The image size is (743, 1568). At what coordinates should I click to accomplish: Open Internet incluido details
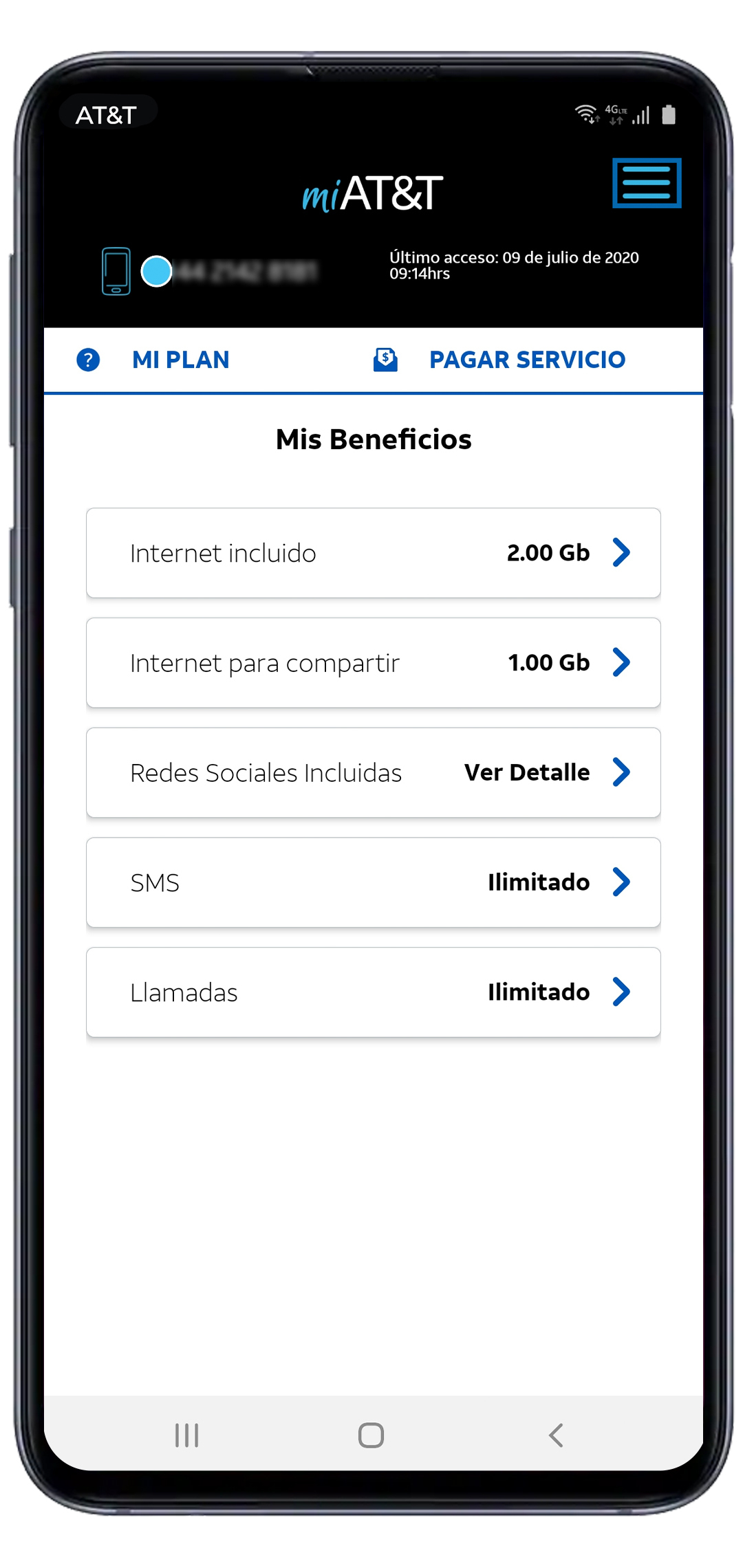tap(373, 553)
